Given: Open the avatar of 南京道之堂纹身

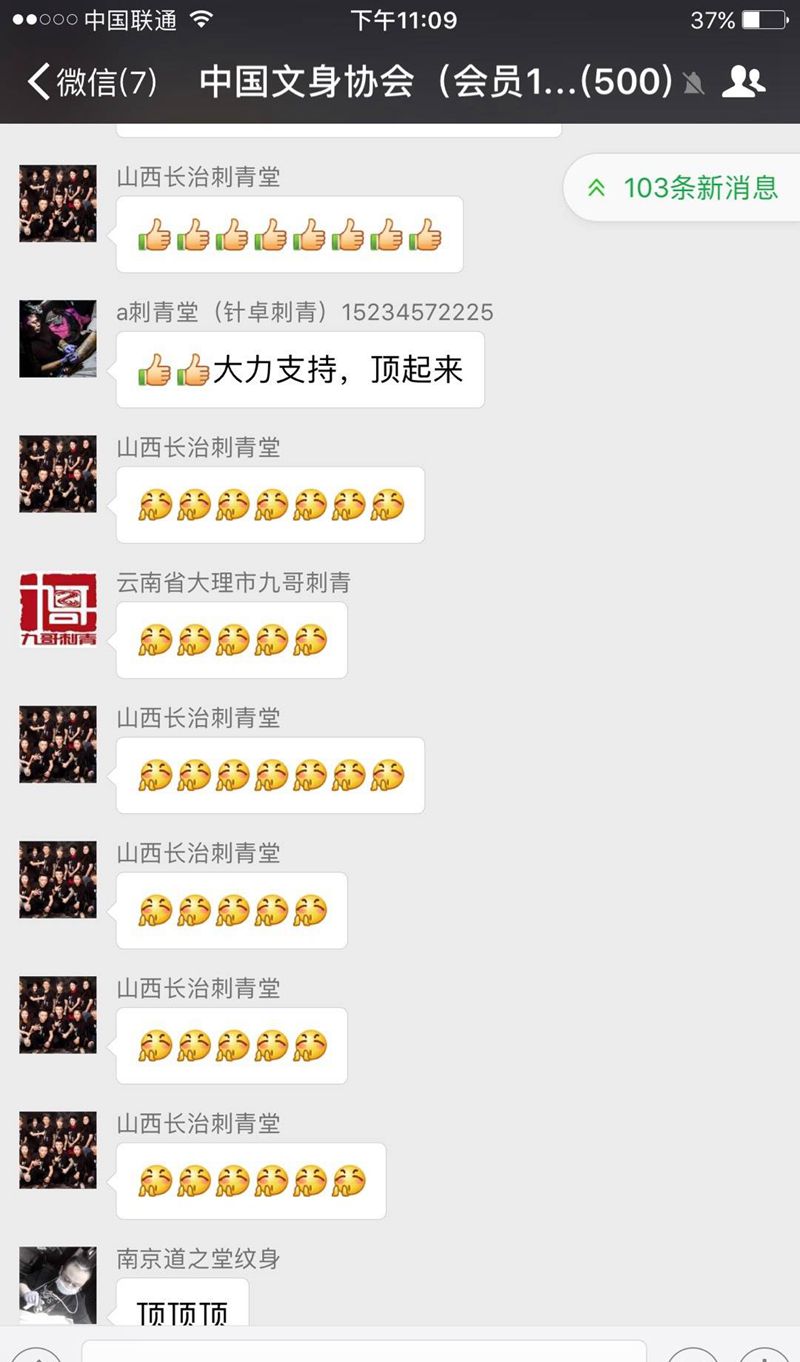Looking at the screenshot, I should [58, 1284].
